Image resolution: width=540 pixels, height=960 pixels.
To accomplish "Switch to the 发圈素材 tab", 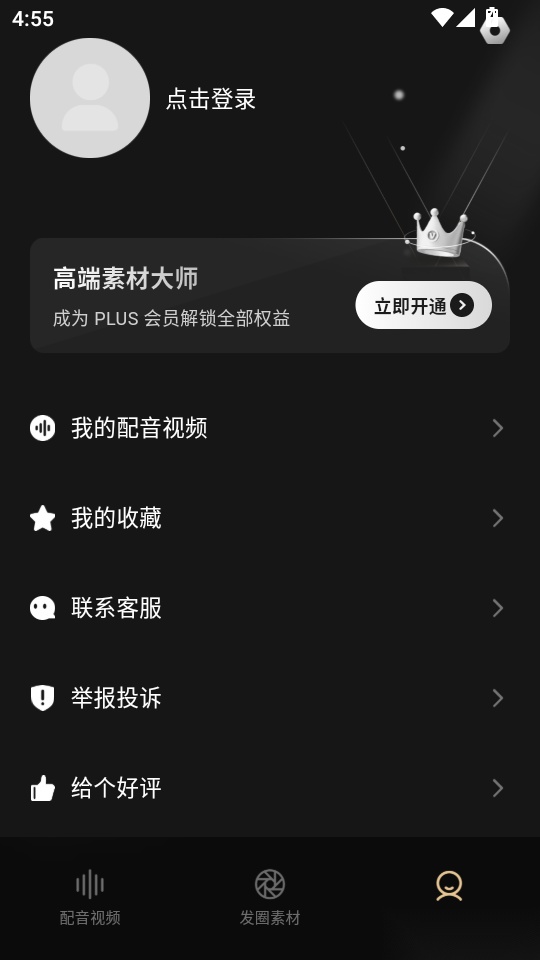I will 270,897.
